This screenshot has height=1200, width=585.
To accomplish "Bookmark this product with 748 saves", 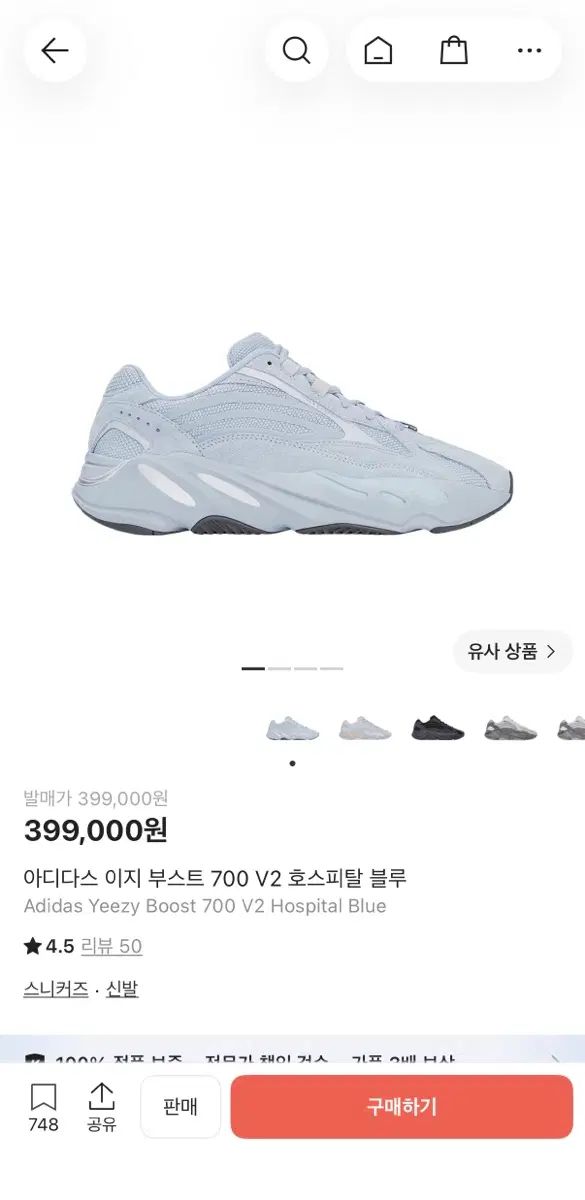I will point(43,1108).
